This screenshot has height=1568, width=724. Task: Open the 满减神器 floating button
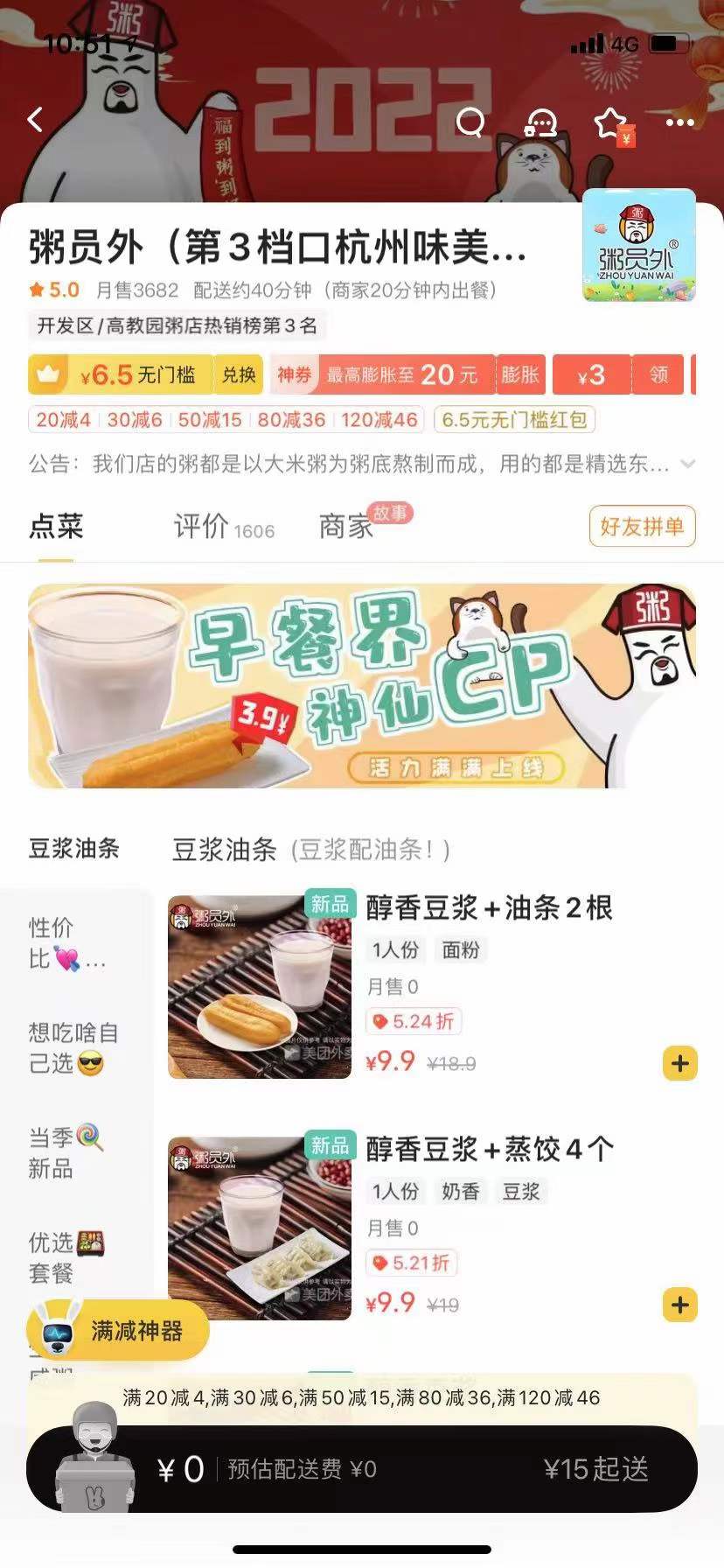118,1332
